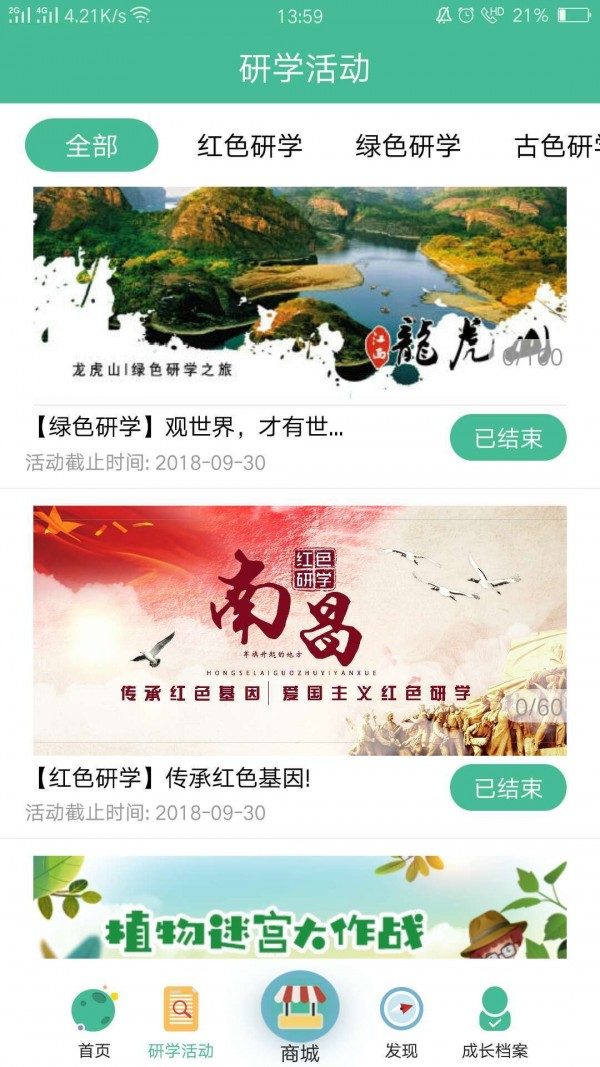This screenshot has width=600, height=1067.
Task: Tap 已结束 button for 绿色研学 activity
Action: 508,438
